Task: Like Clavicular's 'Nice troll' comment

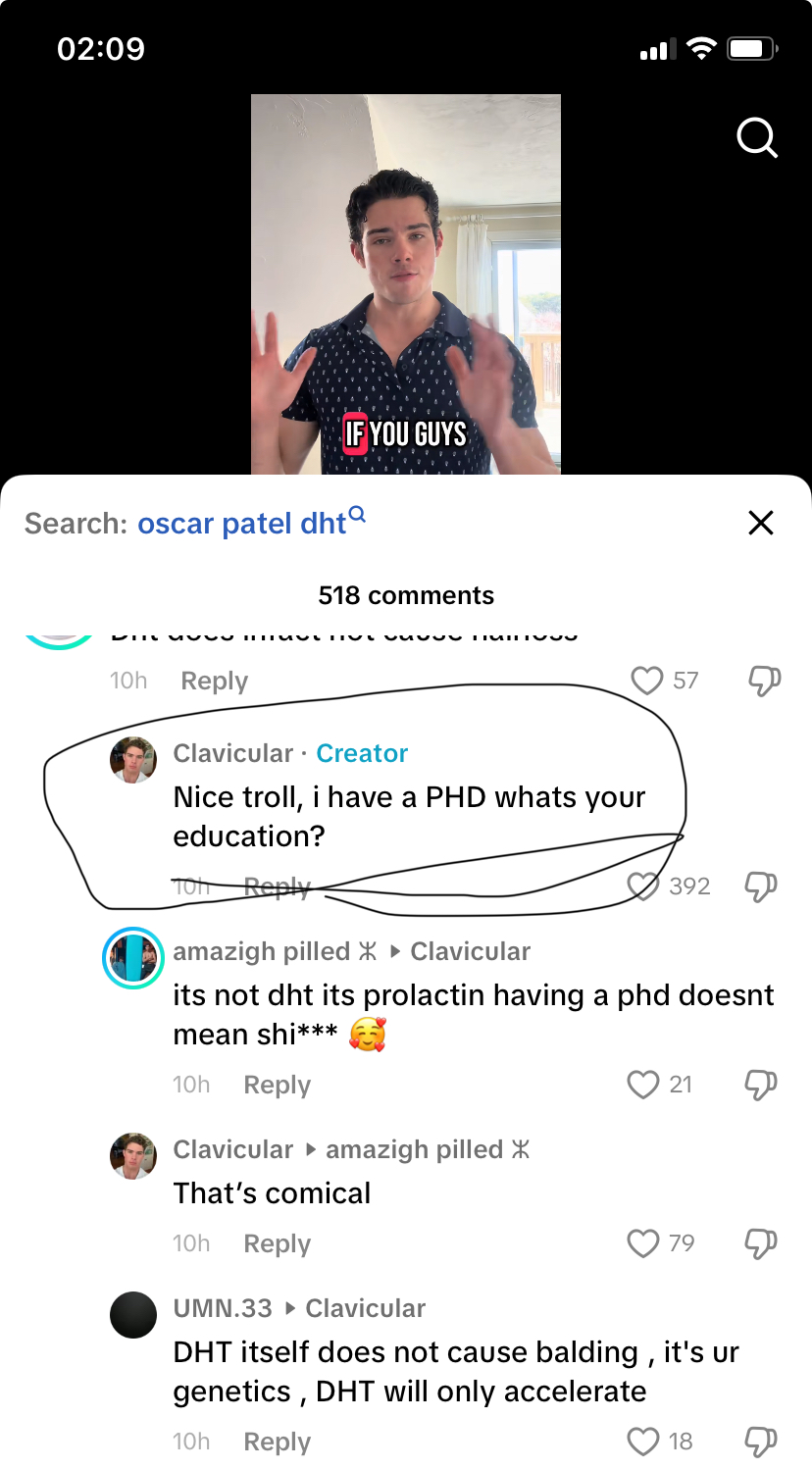Action: pos(643,886)
